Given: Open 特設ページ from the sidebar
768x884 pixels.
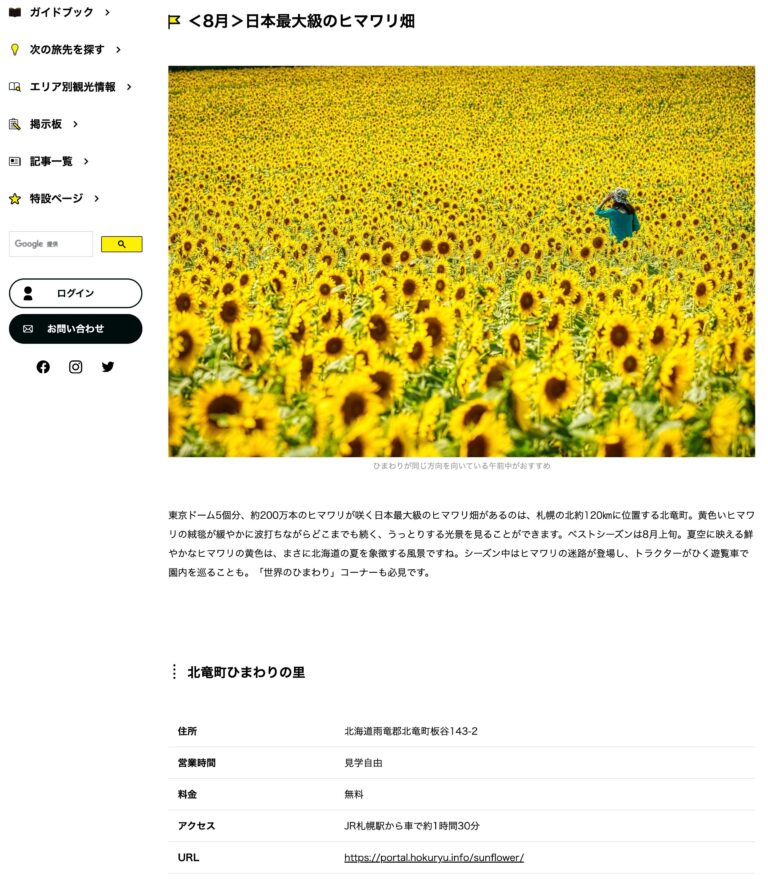Looking at the screenshot, I should point(55,198).
